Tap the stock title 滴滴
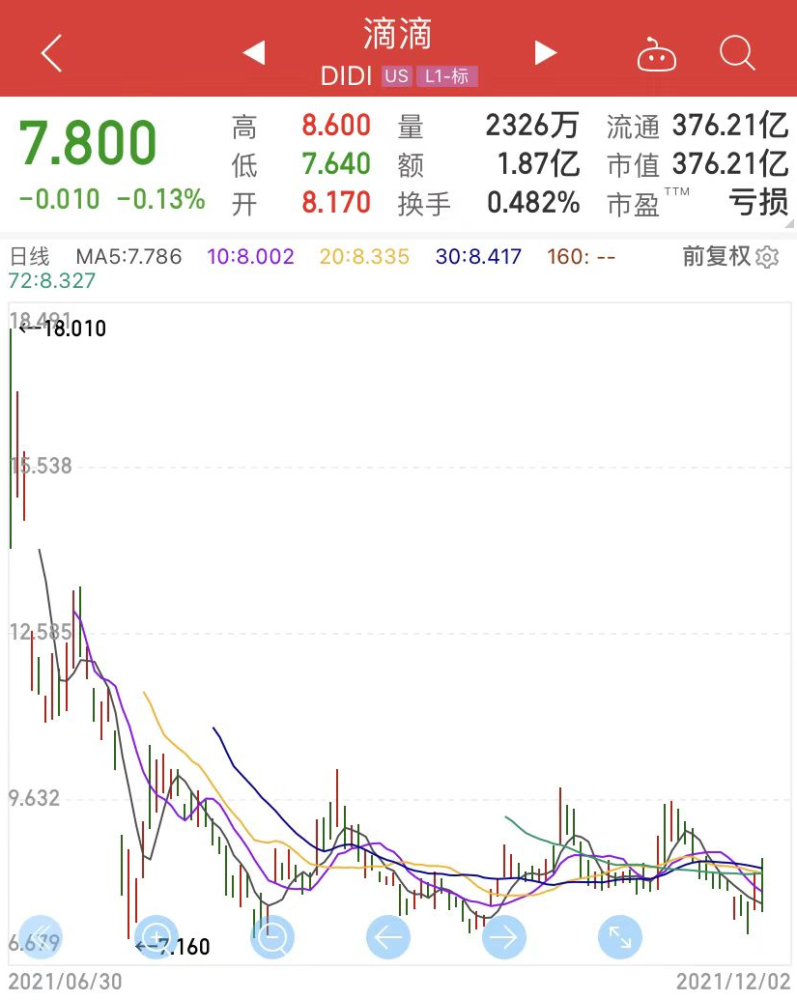This screenshot has width=797, height=1000. pos(397,35)
